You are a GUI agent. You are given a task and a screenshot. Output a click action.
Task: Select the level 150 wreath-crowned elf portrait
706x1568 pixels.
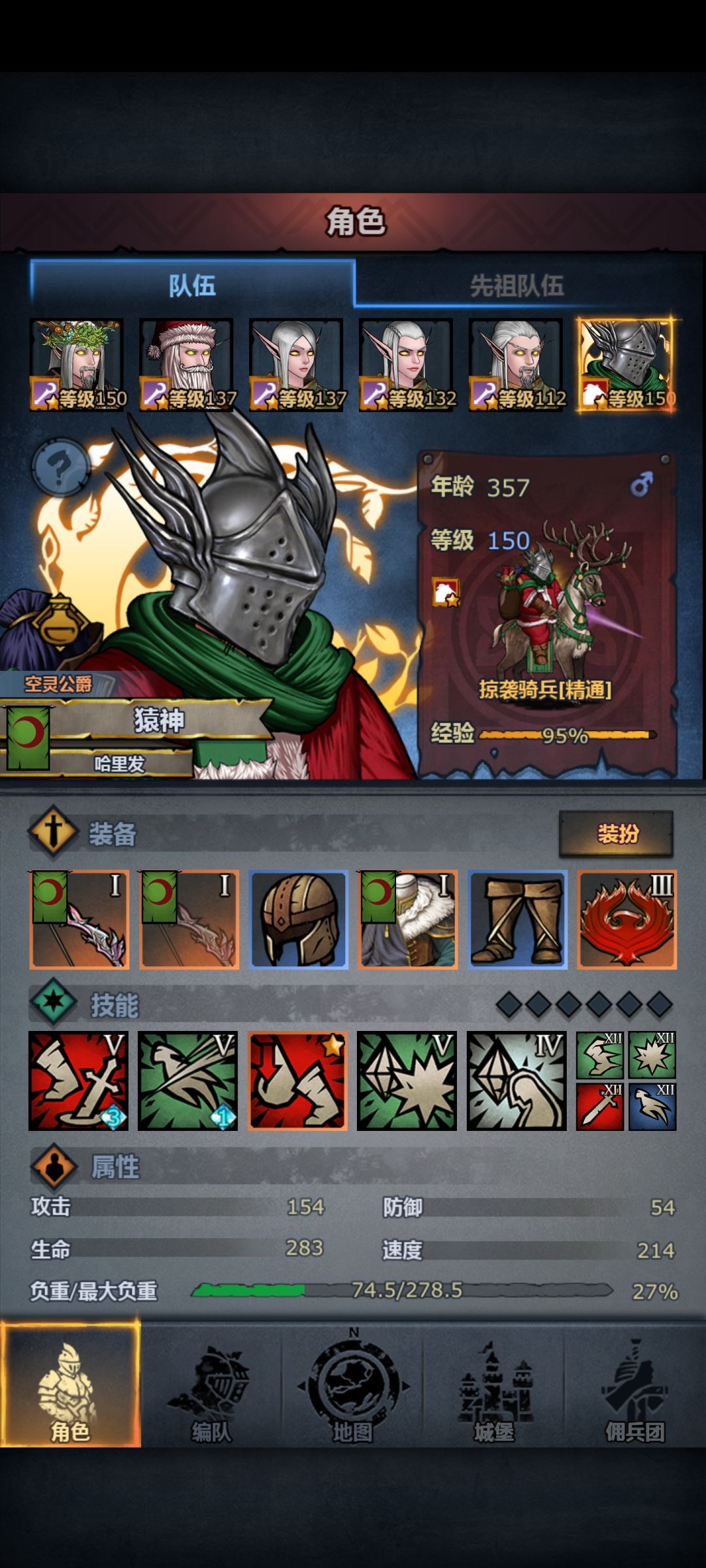point(76,365)
